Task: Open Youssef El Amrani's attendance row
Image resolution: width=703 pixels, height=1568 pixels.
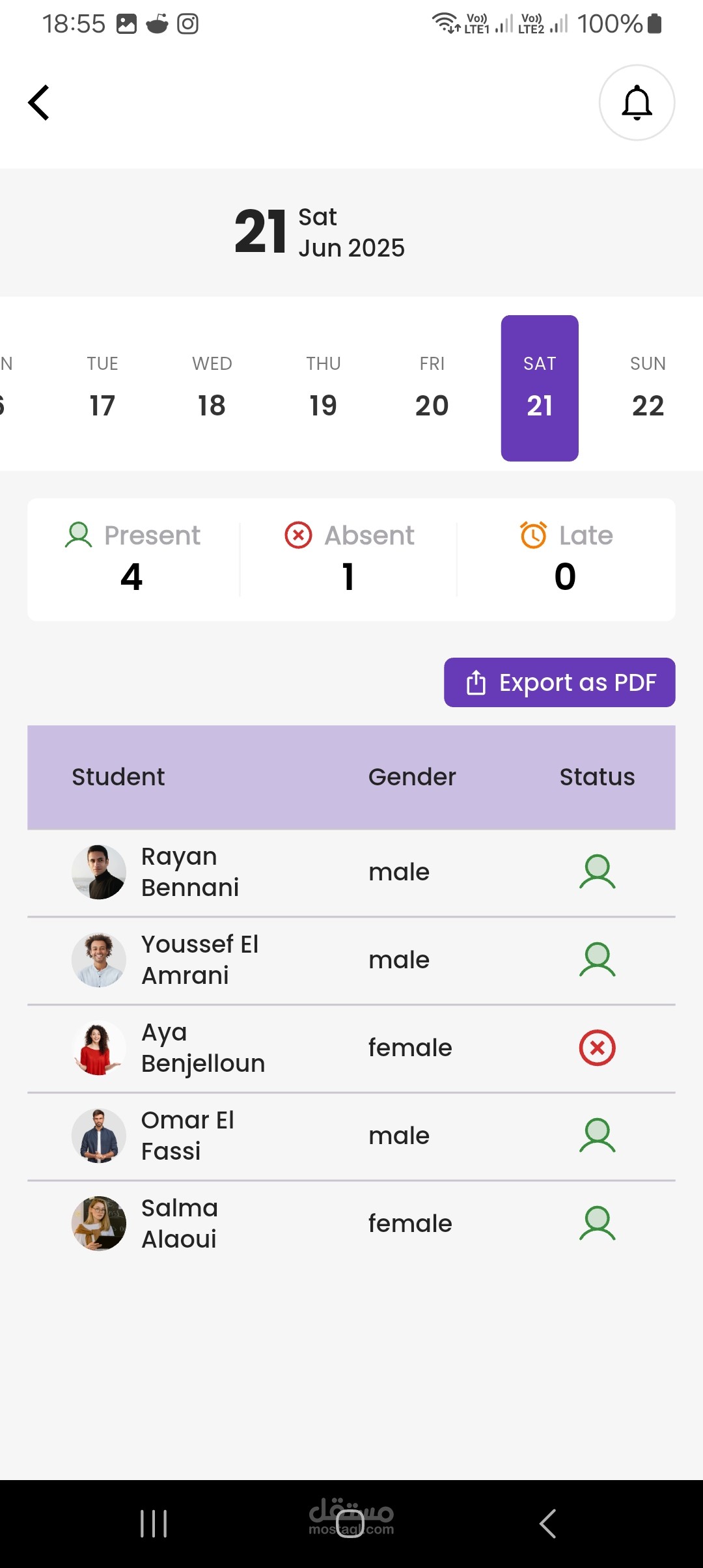Action: click(351, 960)
